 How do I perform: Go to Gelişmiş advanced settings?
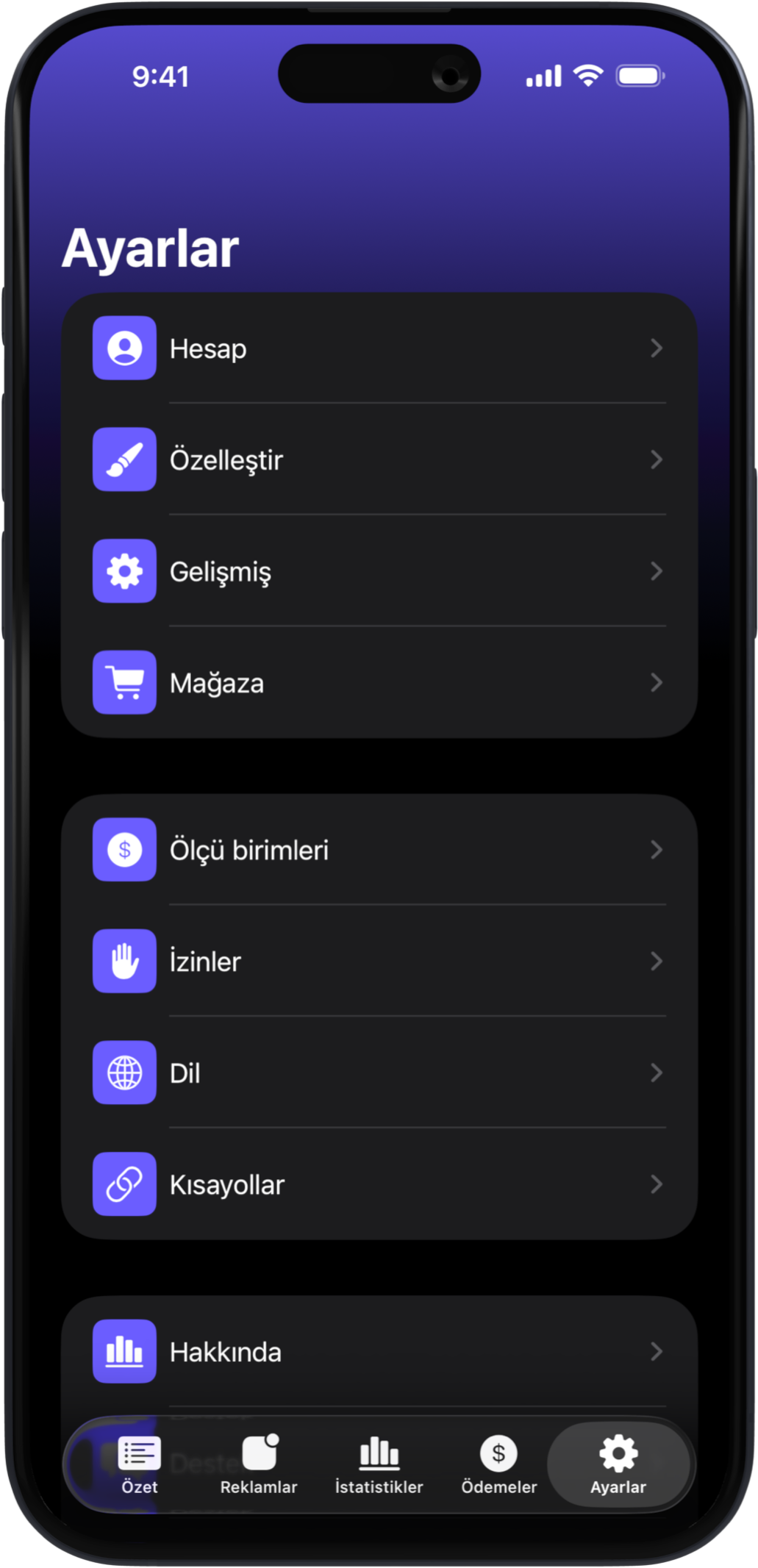point(379,571)
